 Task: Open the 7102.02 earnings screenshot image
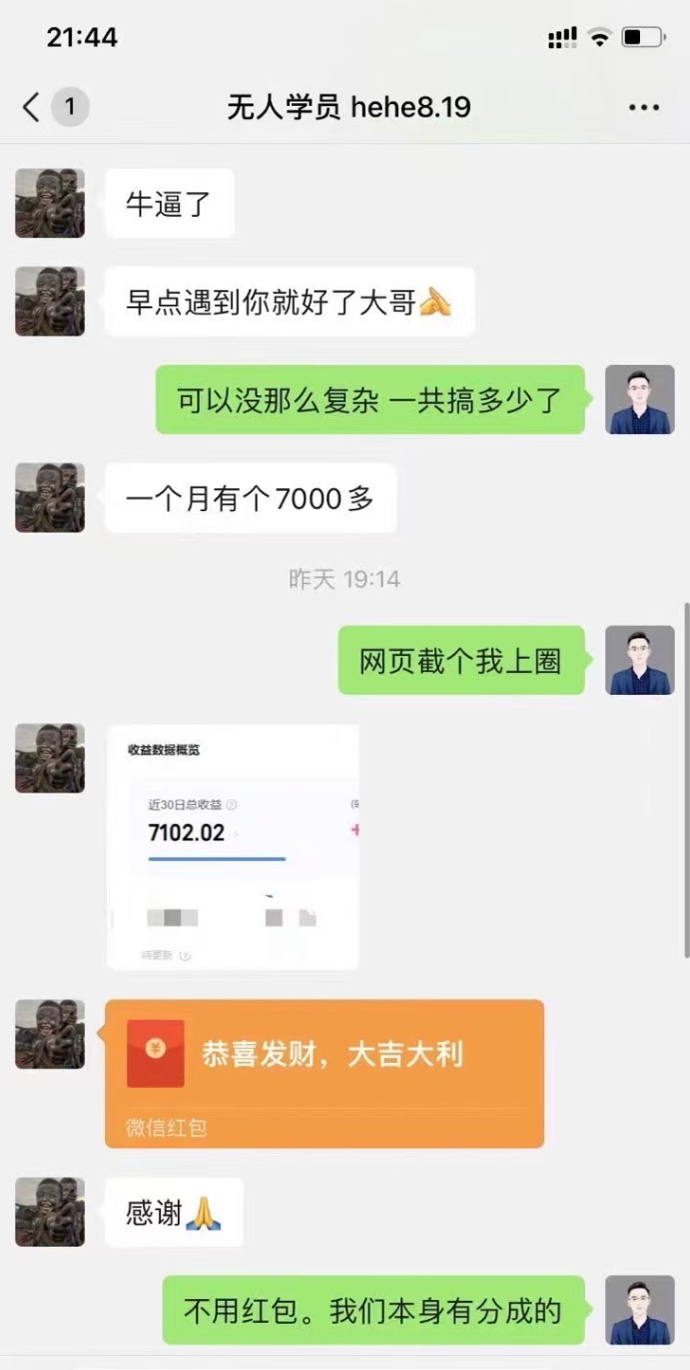point(233,847)
